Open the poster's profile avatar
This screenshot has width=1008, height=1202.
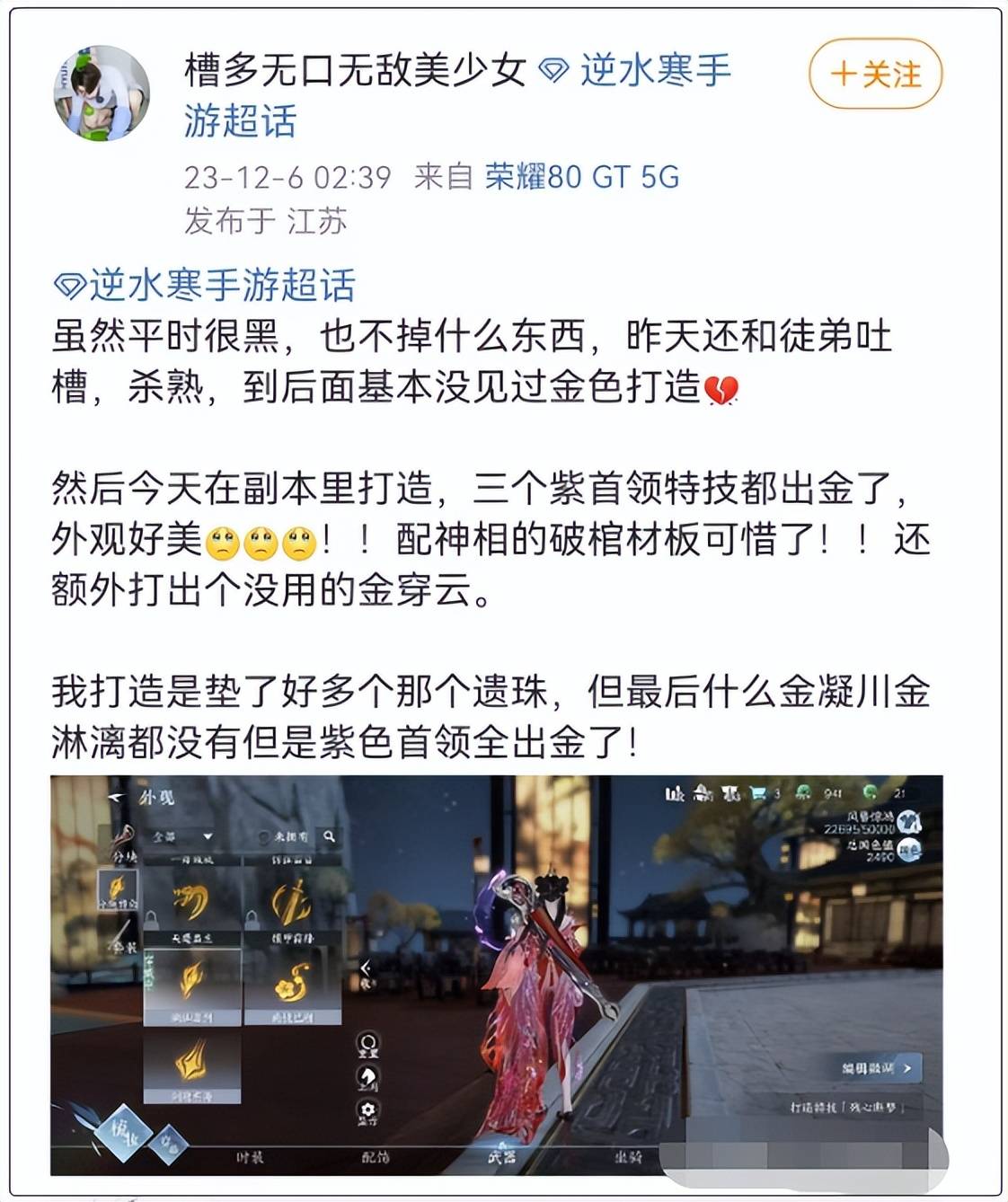click(x=102, y=93)
